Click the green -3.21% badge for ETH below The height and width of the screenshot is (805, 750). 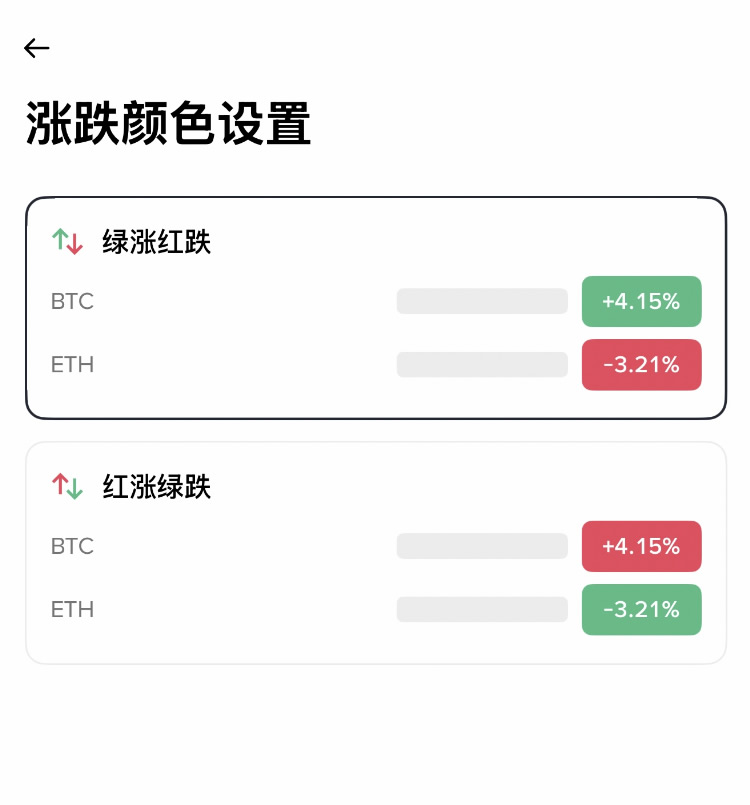pos(641,609)
